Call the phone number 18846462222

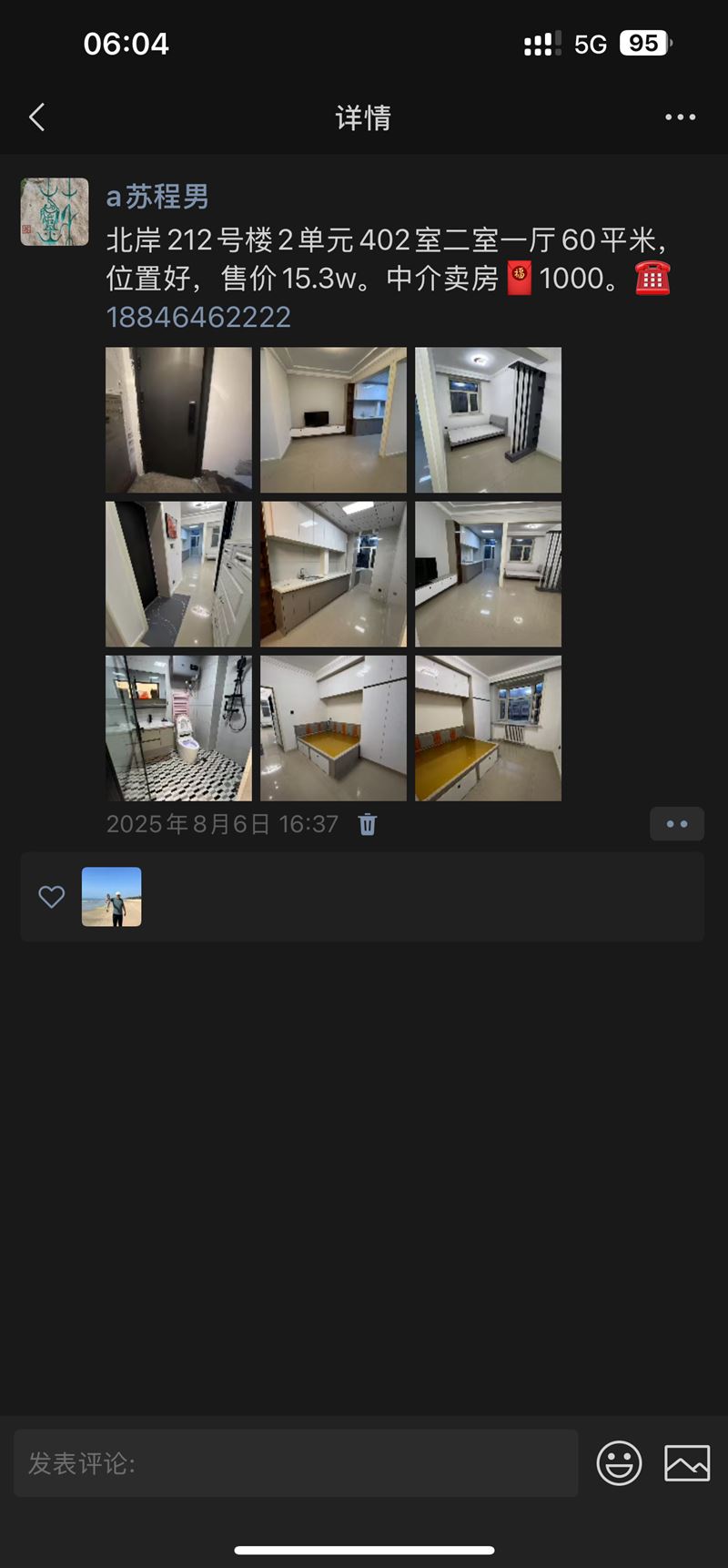pos(198,317)
